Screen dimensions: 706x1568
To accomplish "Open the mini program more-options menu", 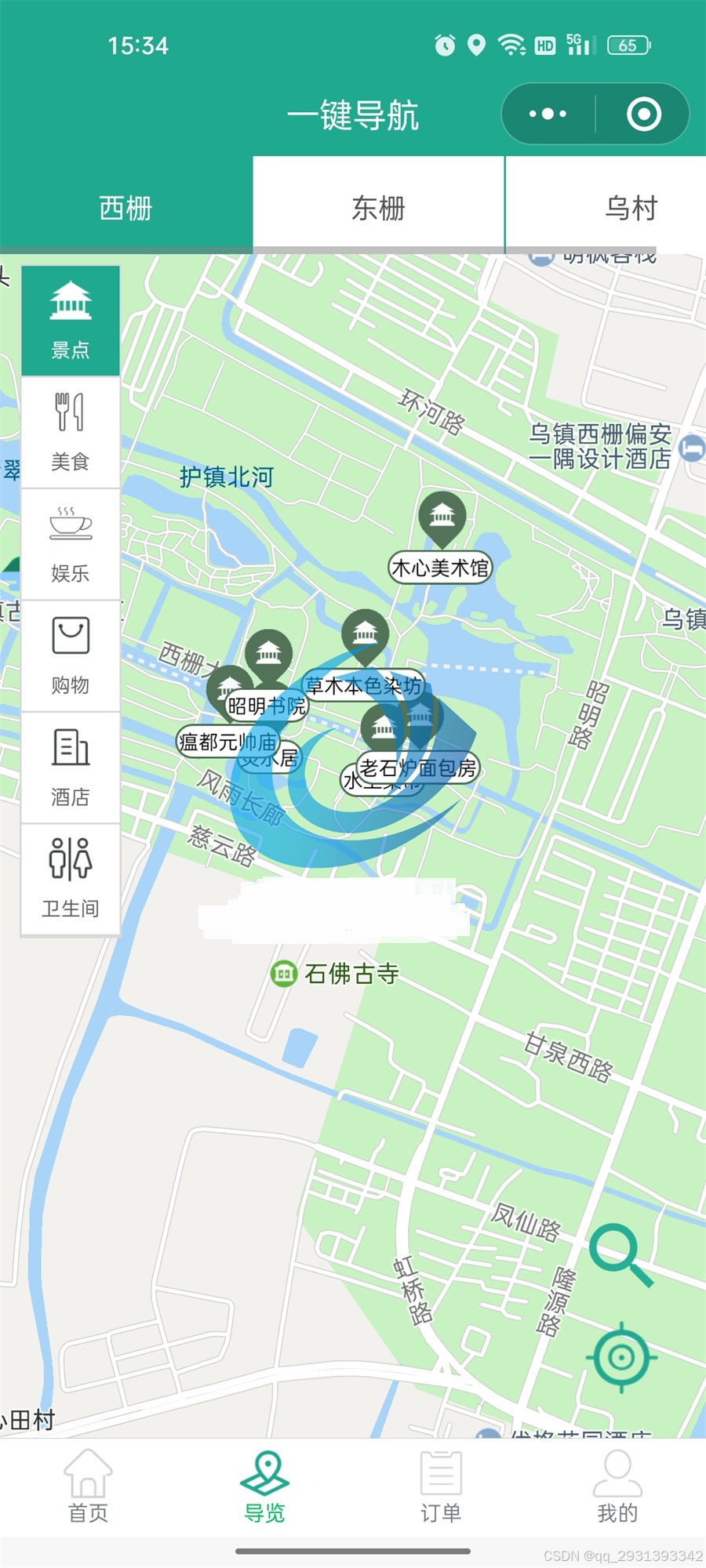I will pos(548,114).
